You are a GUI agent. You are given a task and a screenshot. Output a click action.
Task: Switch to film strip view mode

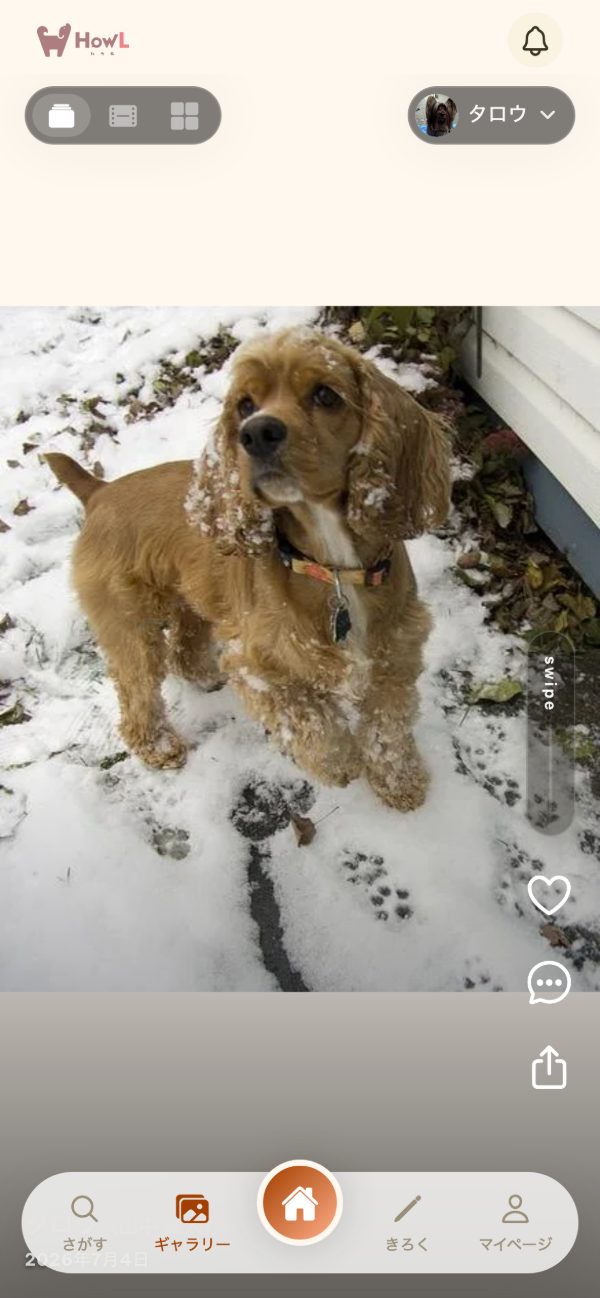[123, 116]
